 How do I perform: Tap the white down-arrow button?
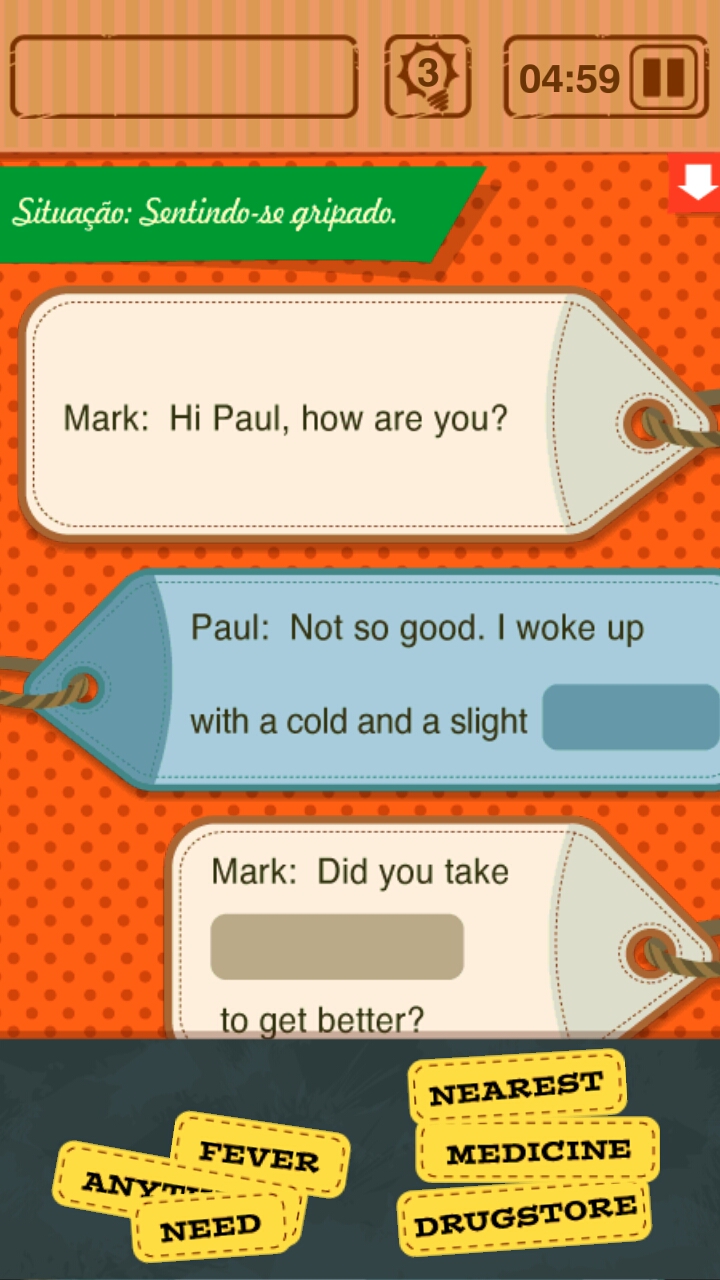click(x=696, y=183)
